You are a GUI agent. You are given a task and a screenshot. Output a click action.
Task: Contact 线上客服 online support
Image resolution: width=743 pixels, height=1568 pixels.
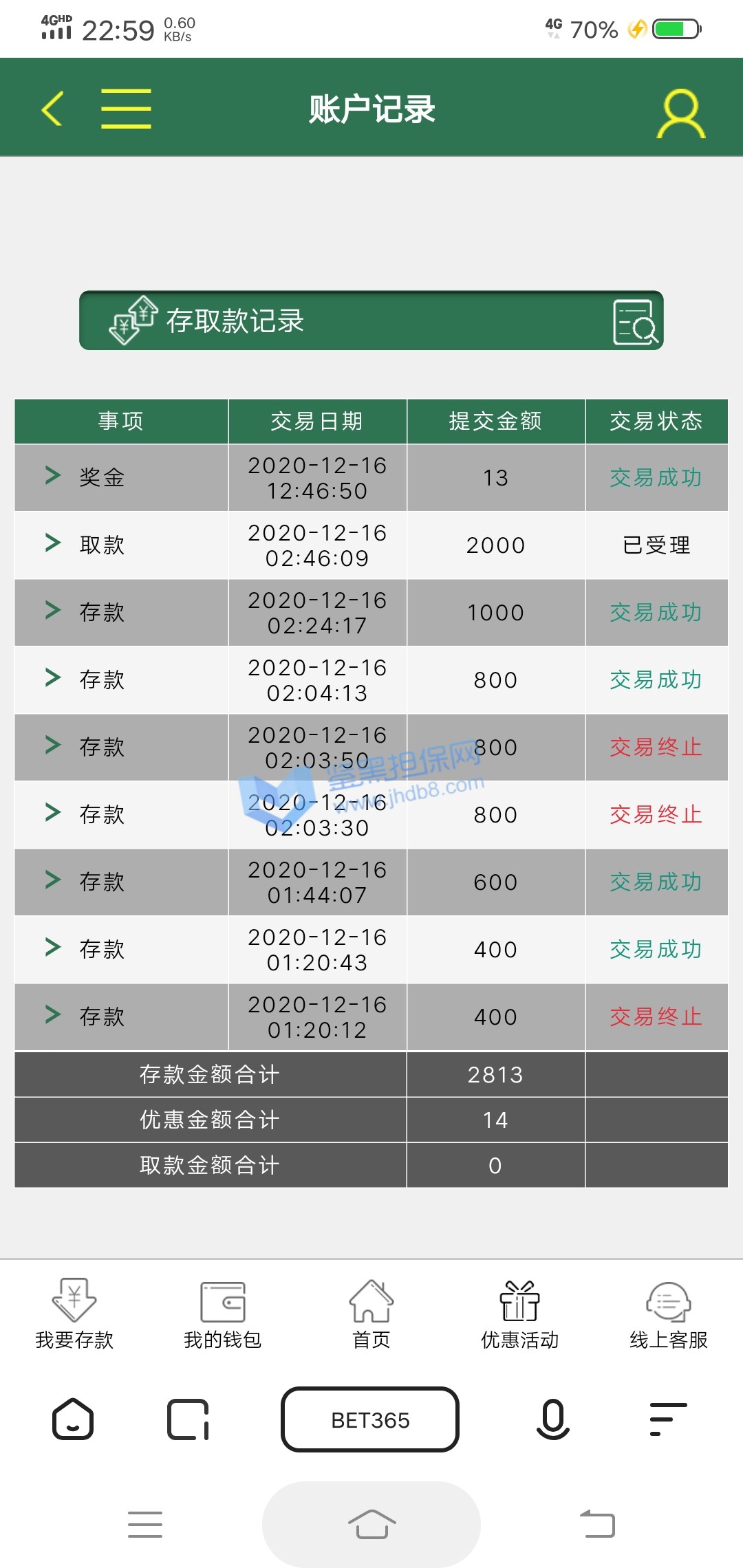[x=669, y=1314]
